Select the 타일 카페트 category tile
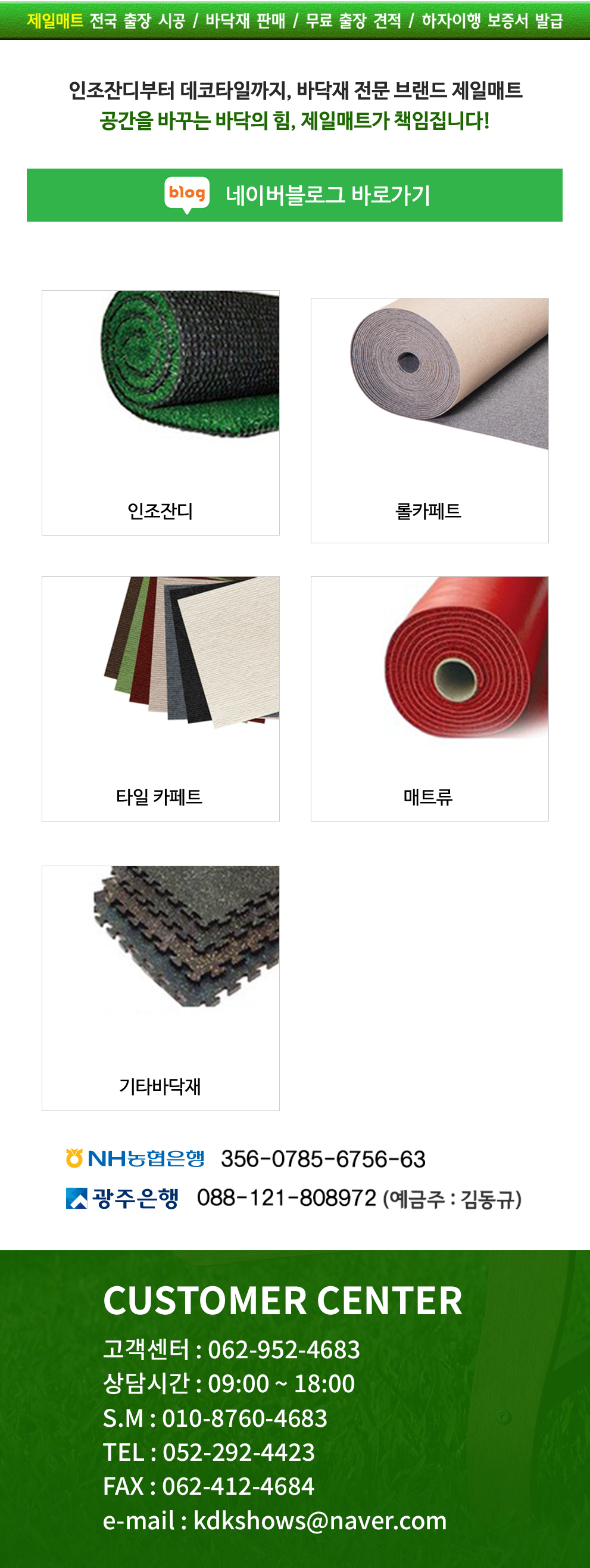This screenshot has height=1568, width=590. pyautogui.click(x=161, y=698)
